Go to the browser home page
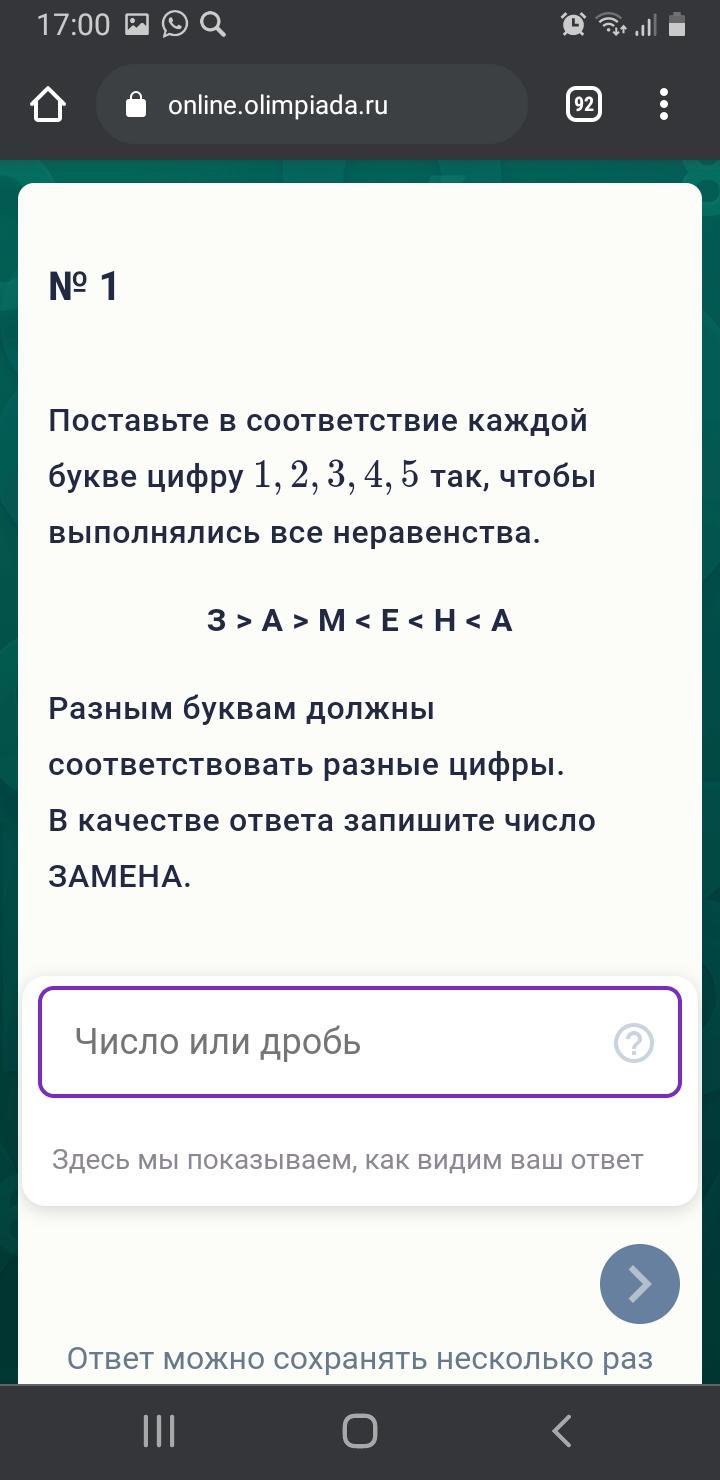The height and width of the screenshot is (1480, 720). pyautogui.click(x=48, y=105)
